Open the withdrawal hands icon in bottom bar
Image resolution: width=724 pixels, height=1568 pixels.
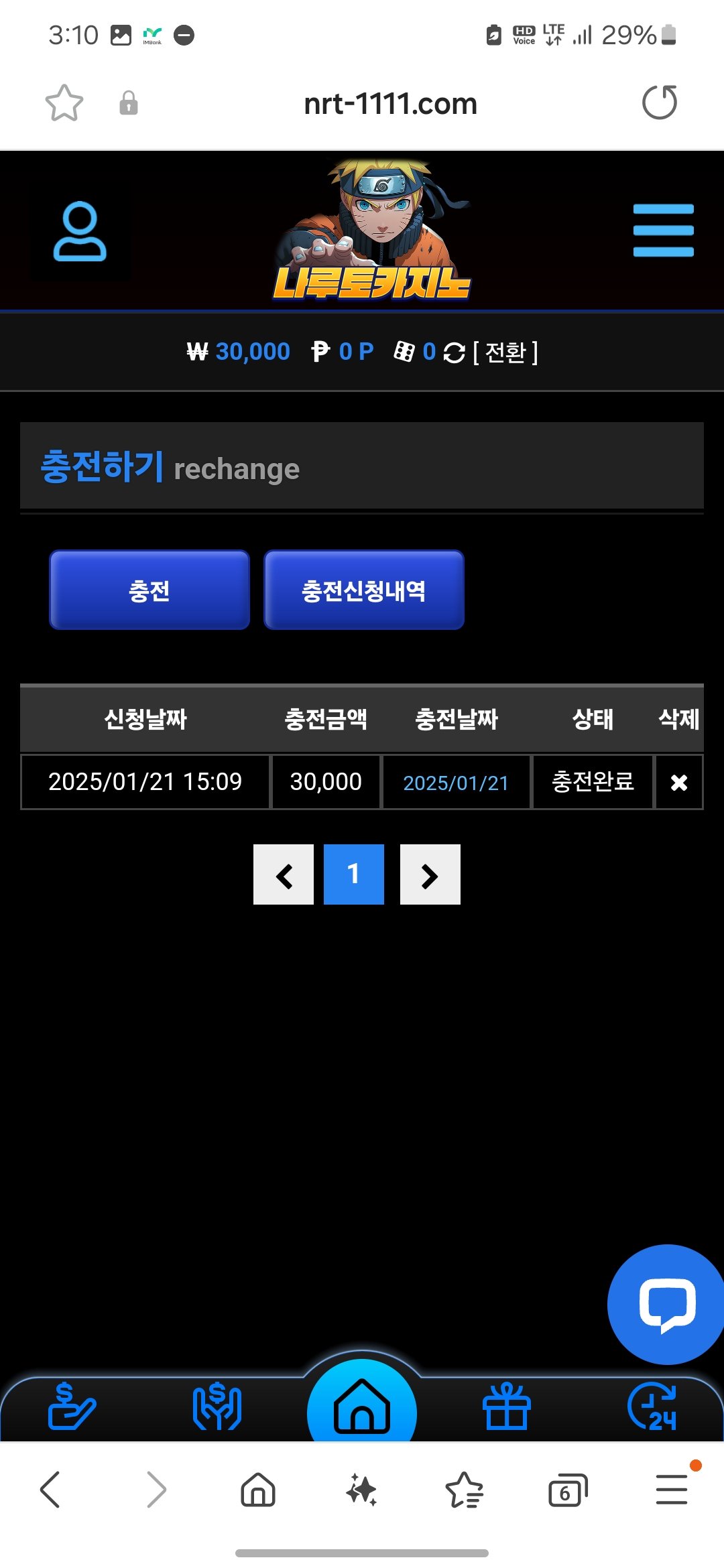(x=217, y=1407)
